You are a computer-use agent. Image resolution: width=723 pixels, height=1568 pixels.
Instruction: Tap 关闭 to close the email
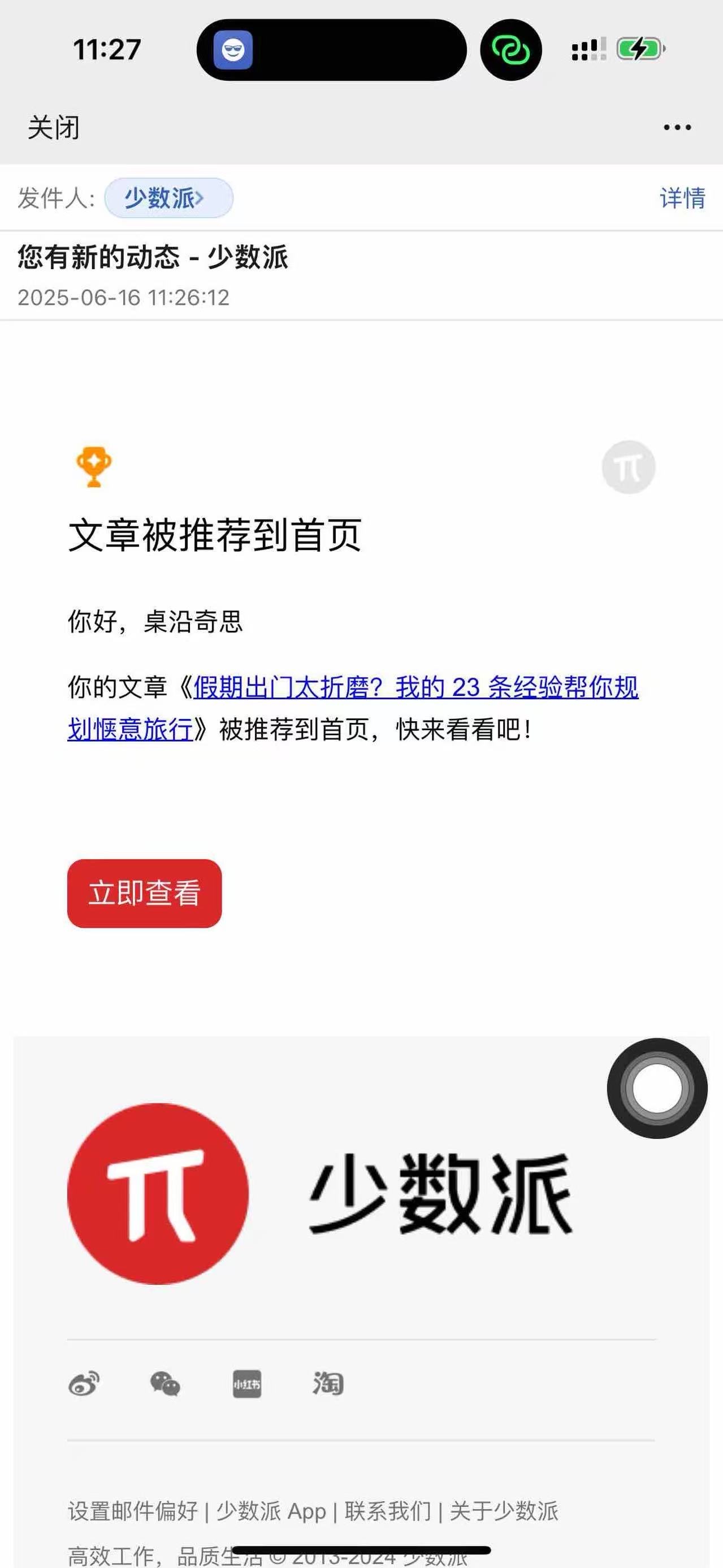pos(54,128)
